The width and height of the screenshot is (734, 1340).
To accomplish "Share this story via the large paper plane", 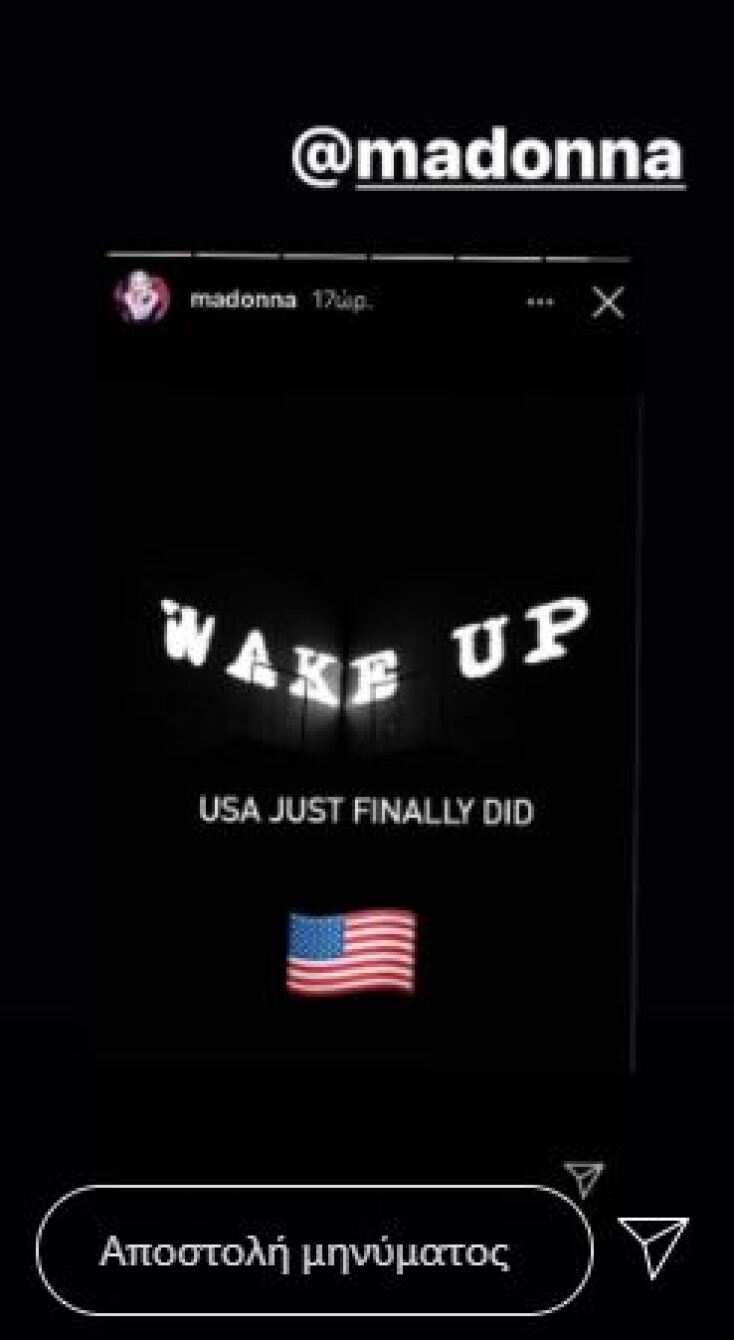I will click(x=653, y=1246).
